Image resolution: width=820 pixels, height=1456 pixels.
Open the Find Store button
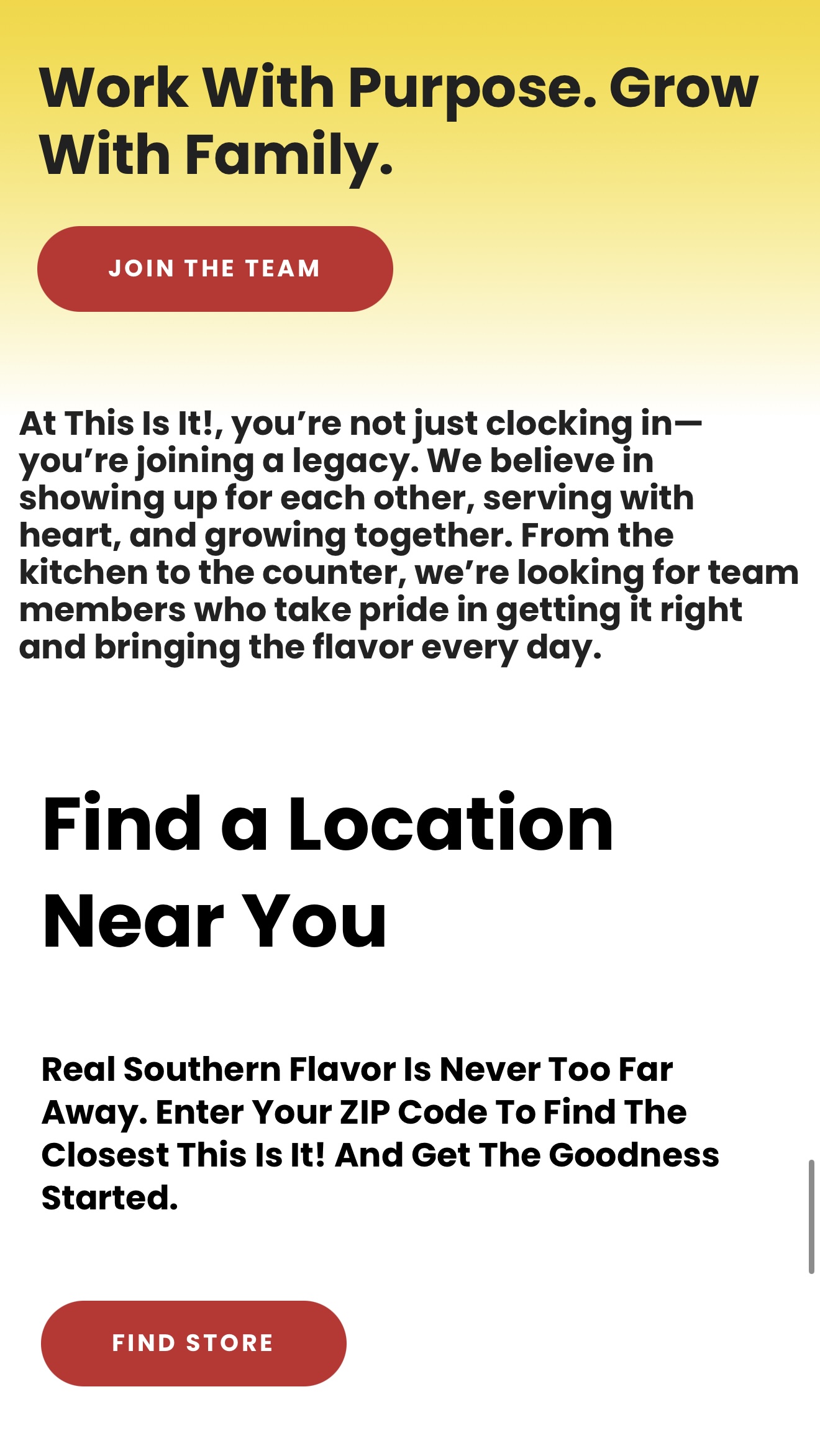pos(193,1343)
